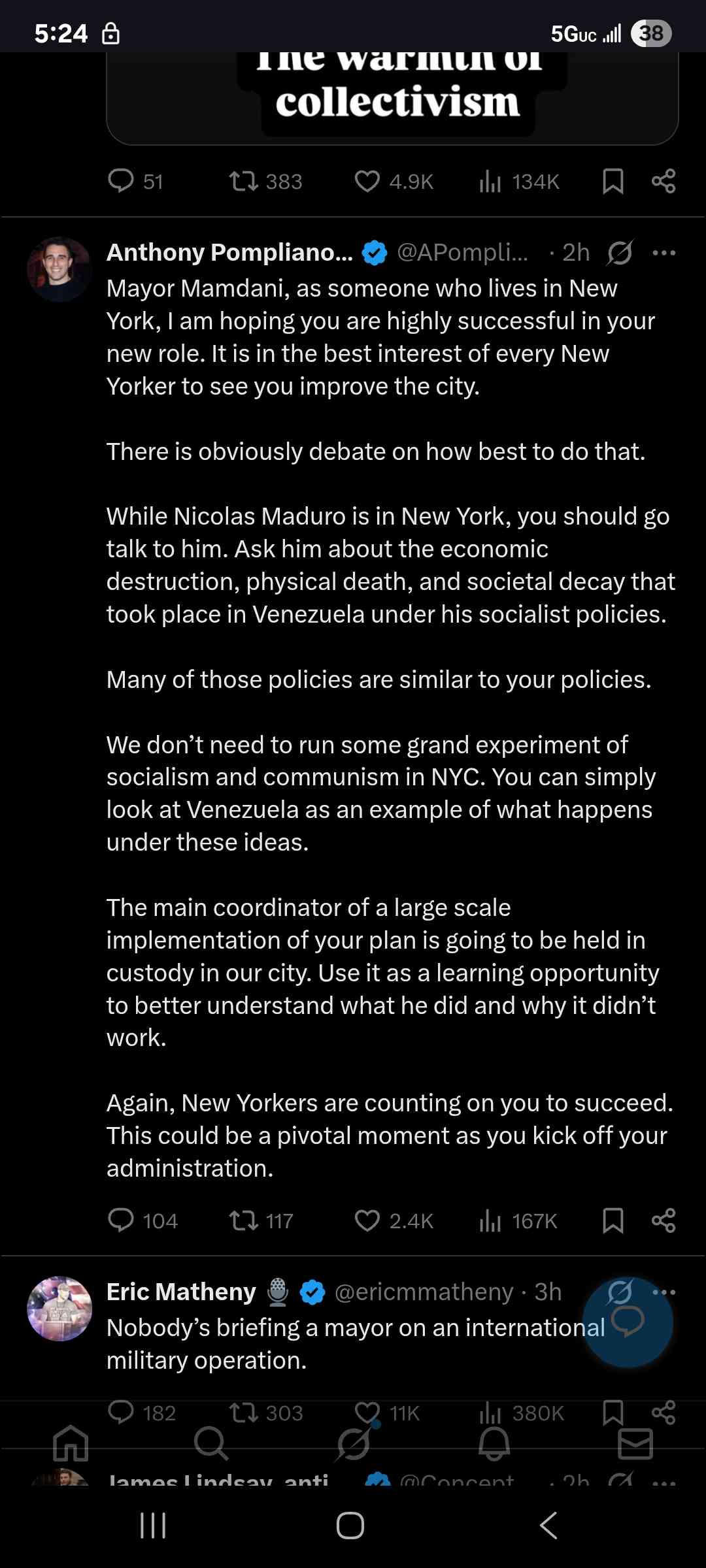This screenshot has width=706, height=1568.
Task: Reply to Anthony Pompliano's post
Action: point(121,1220)
